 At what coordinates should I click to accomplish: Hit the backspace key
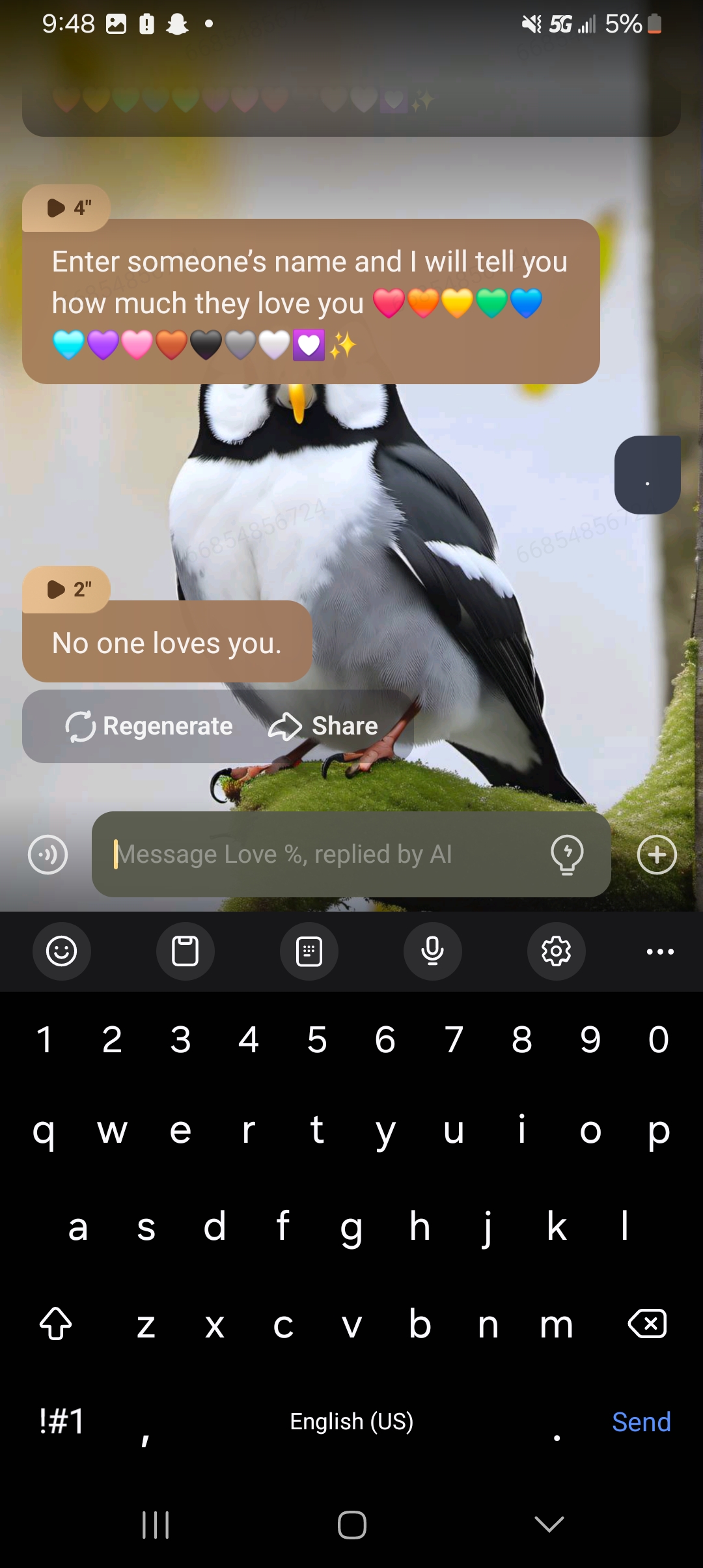coord(647,1324)
